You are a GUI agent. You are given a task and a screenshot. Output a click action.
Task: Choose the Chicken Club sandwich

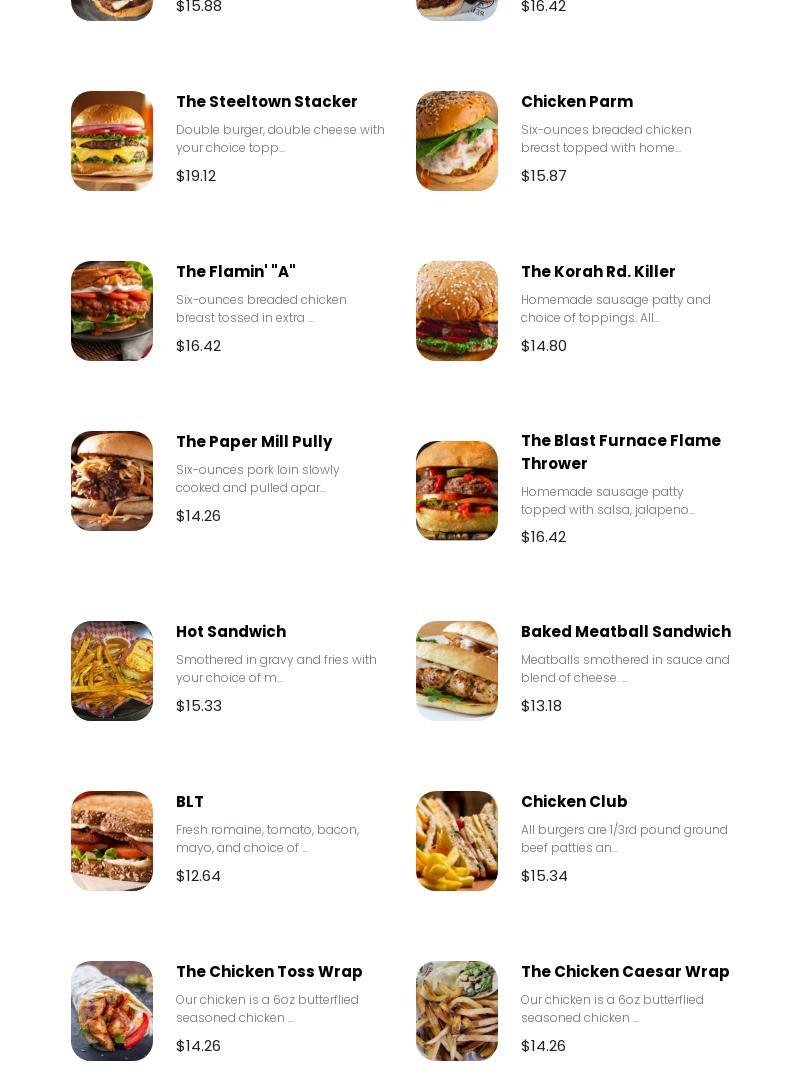[573, 802]
